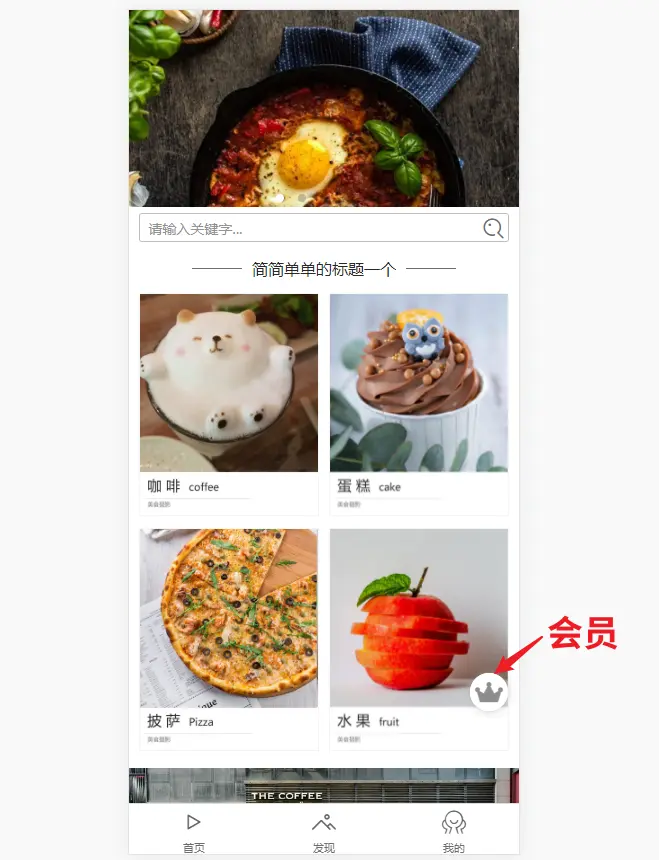659x860 pixels.
Task: Tap the floating crown member button
Action: [489, 692]
